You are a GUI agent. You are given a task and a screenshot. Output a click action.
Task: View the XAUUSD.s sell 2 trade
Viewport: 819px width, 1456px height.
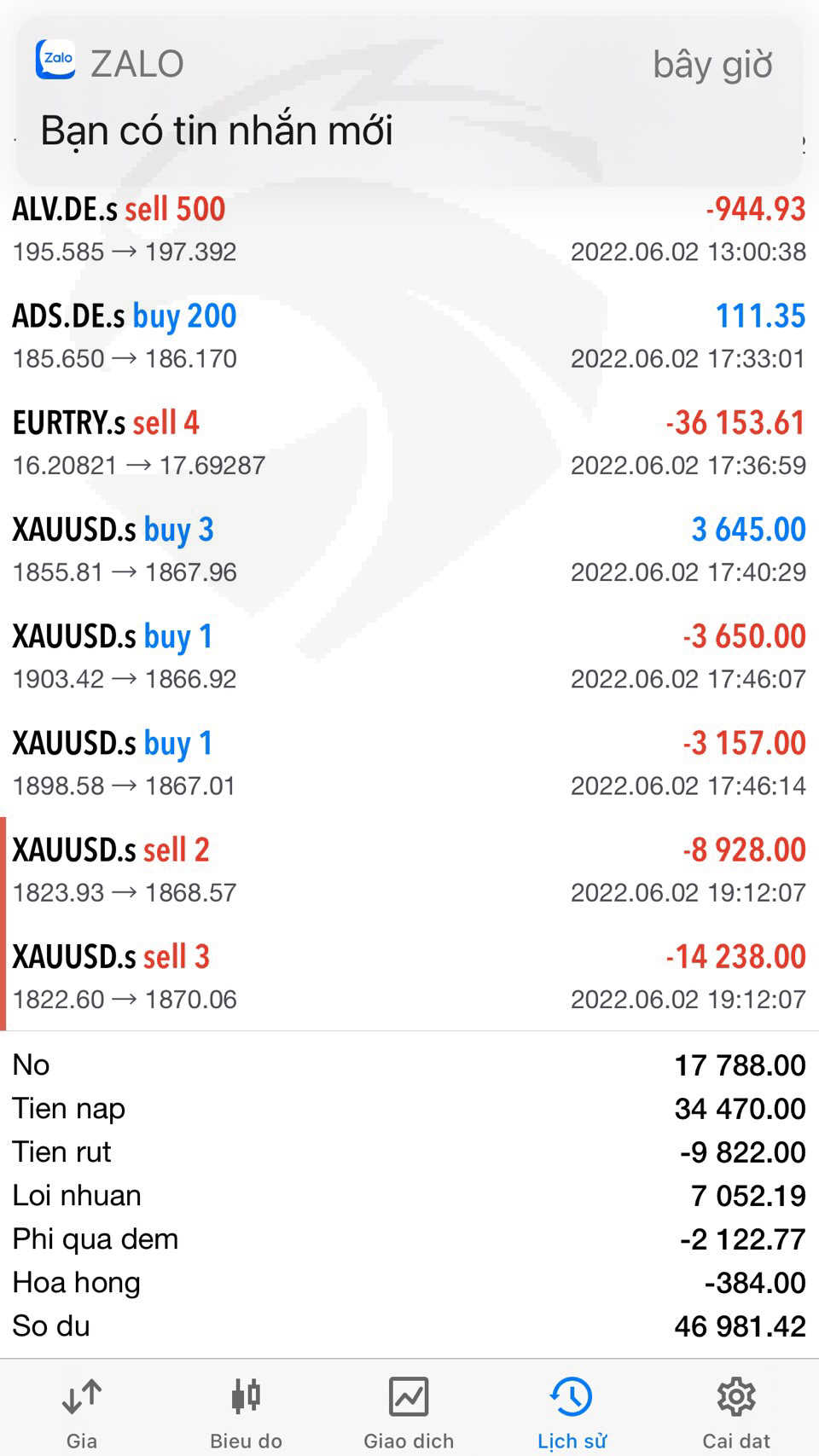point(409,870)
